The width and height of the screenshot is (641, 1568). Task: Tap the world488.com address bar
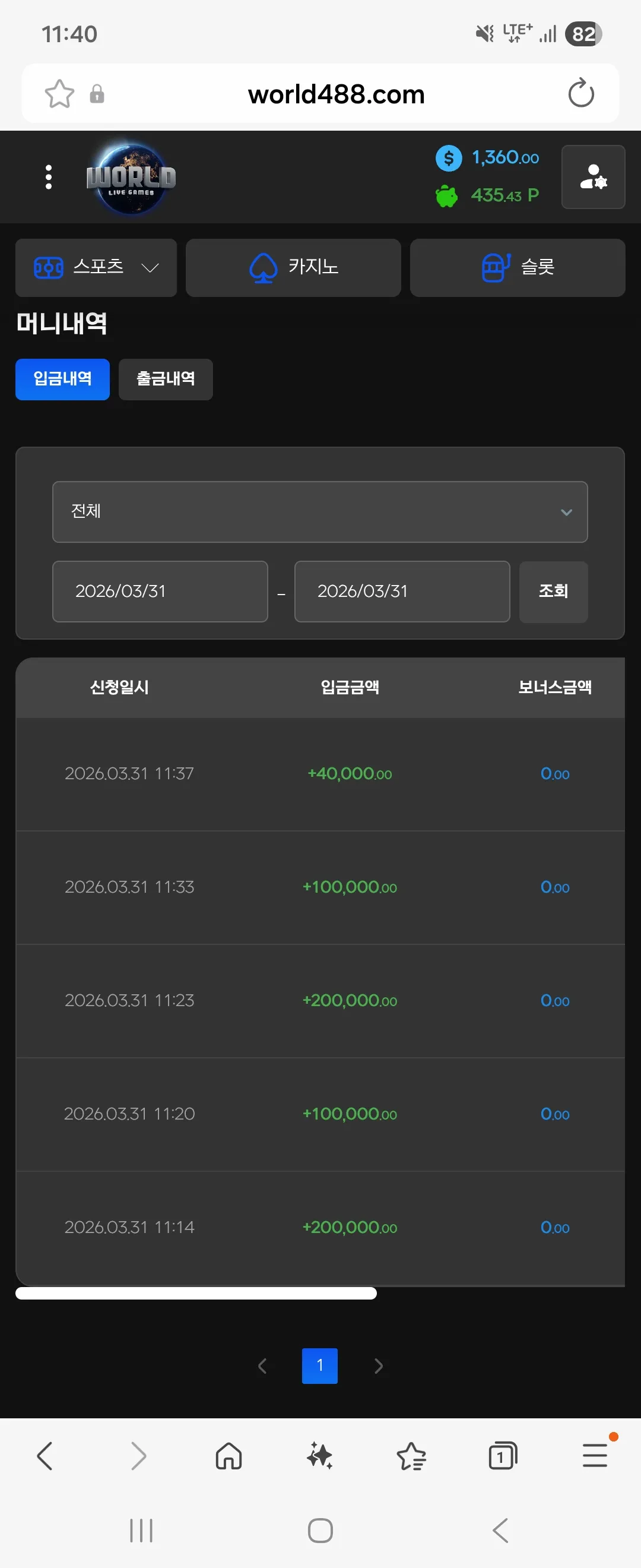tap(336, 94)
